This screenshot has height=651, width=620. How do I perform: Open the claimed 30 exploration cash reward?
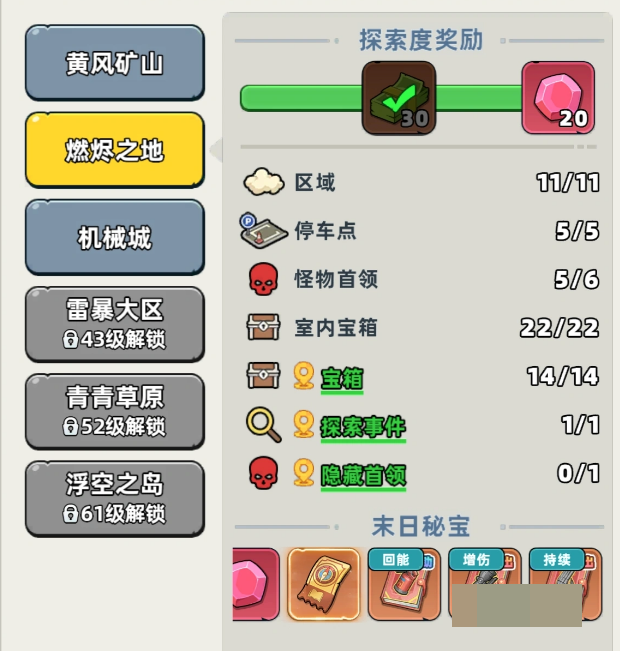pos(398,97)
